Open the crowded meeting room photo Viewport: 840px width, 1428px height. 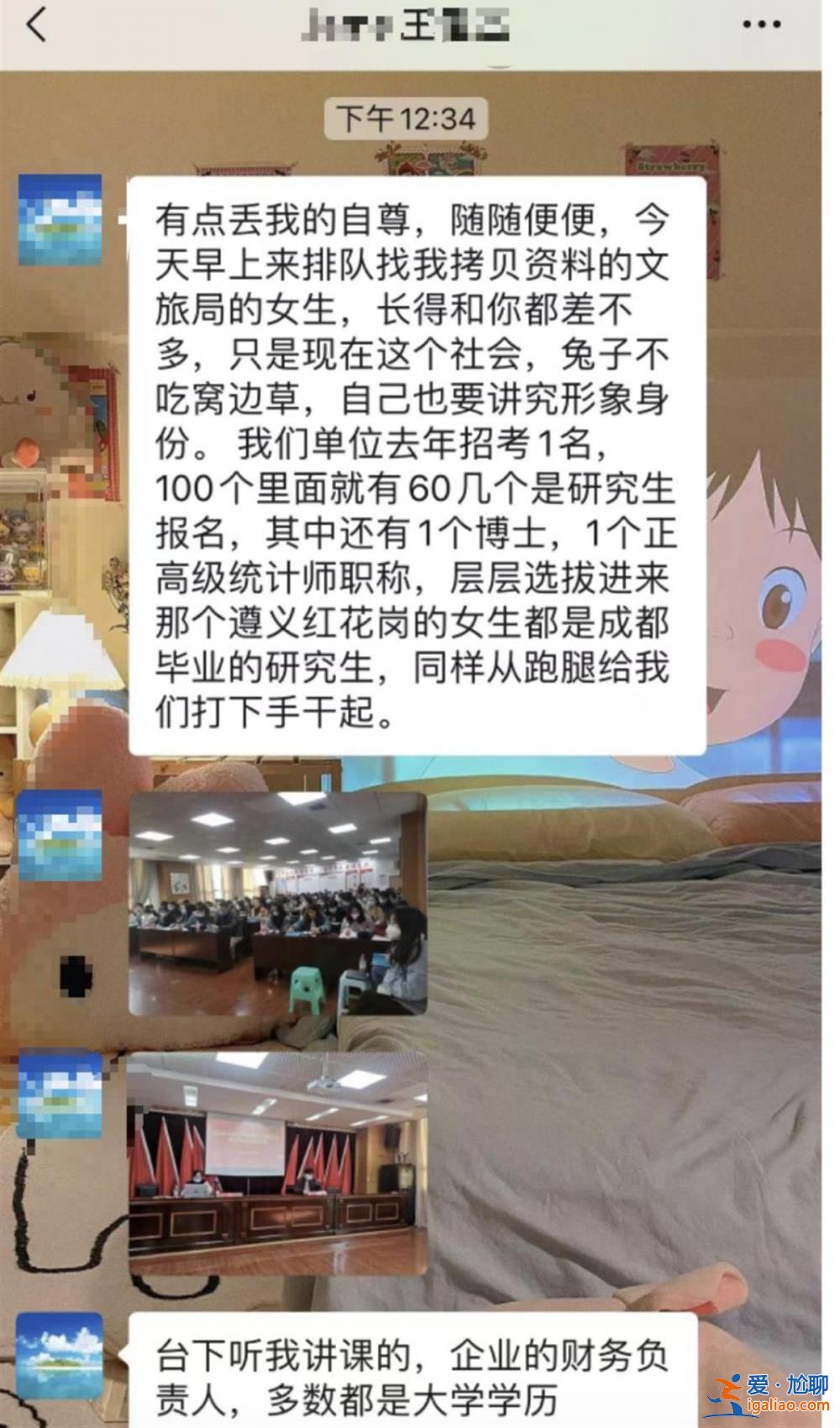(277, 903)
